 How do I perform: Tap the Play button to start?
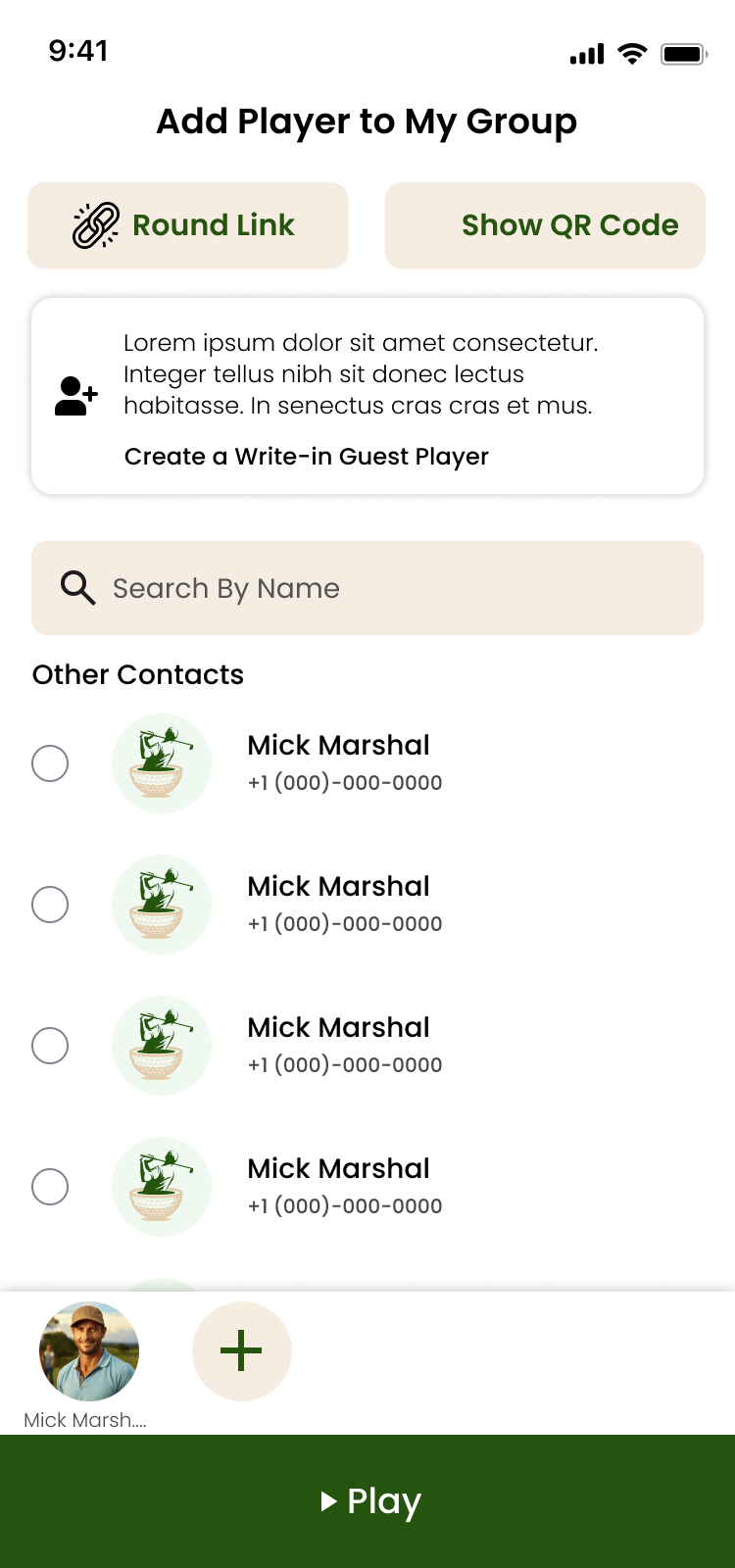pos(367,1500)
